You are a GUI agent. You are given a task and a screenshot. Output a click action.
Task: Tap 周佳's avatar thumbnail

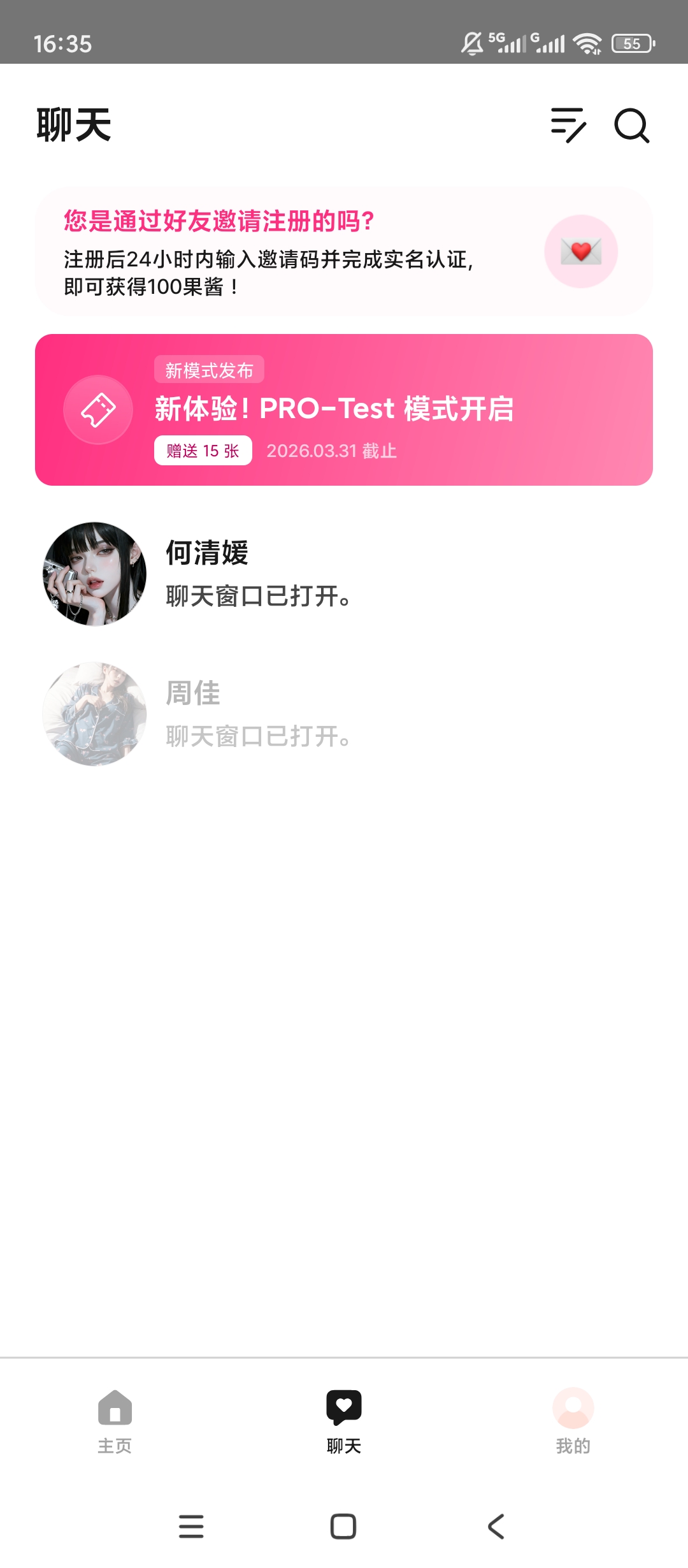click(93, 714)
